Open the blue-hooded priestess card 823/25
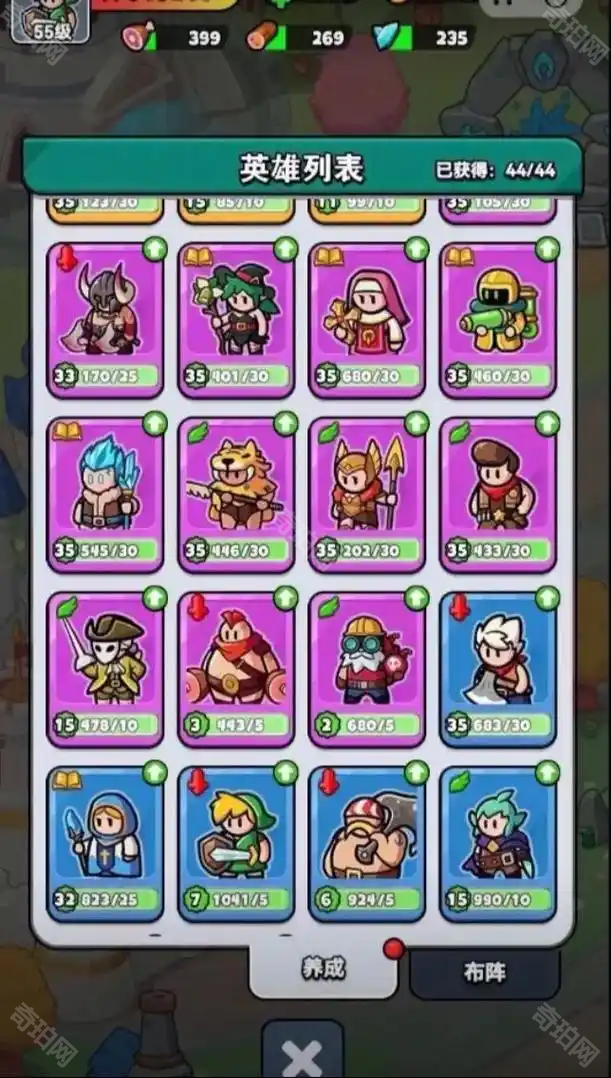 point(105,842)
